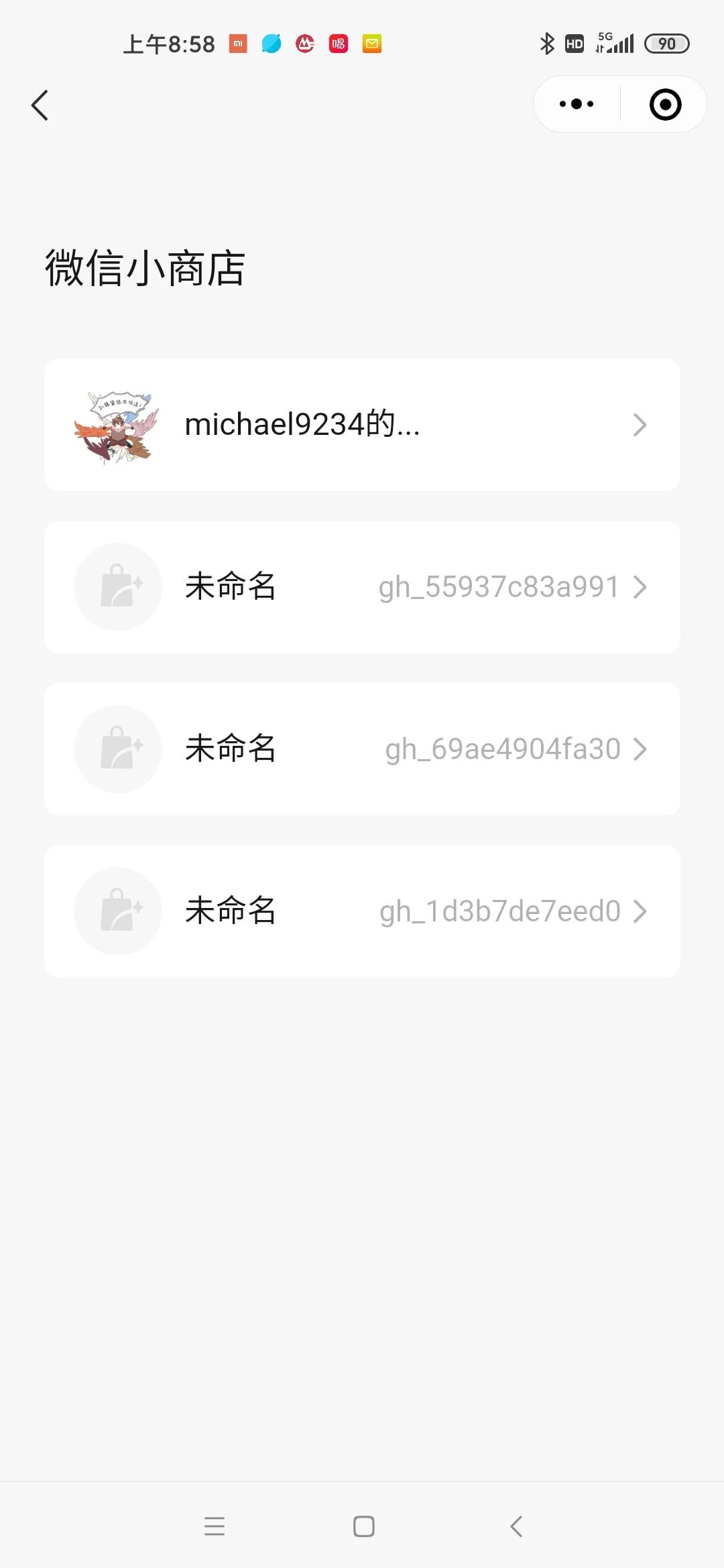The image size is (724, 1568).
Task: Open unnamed shop gh_55937c83a991
Action: (x=362, y=587)
